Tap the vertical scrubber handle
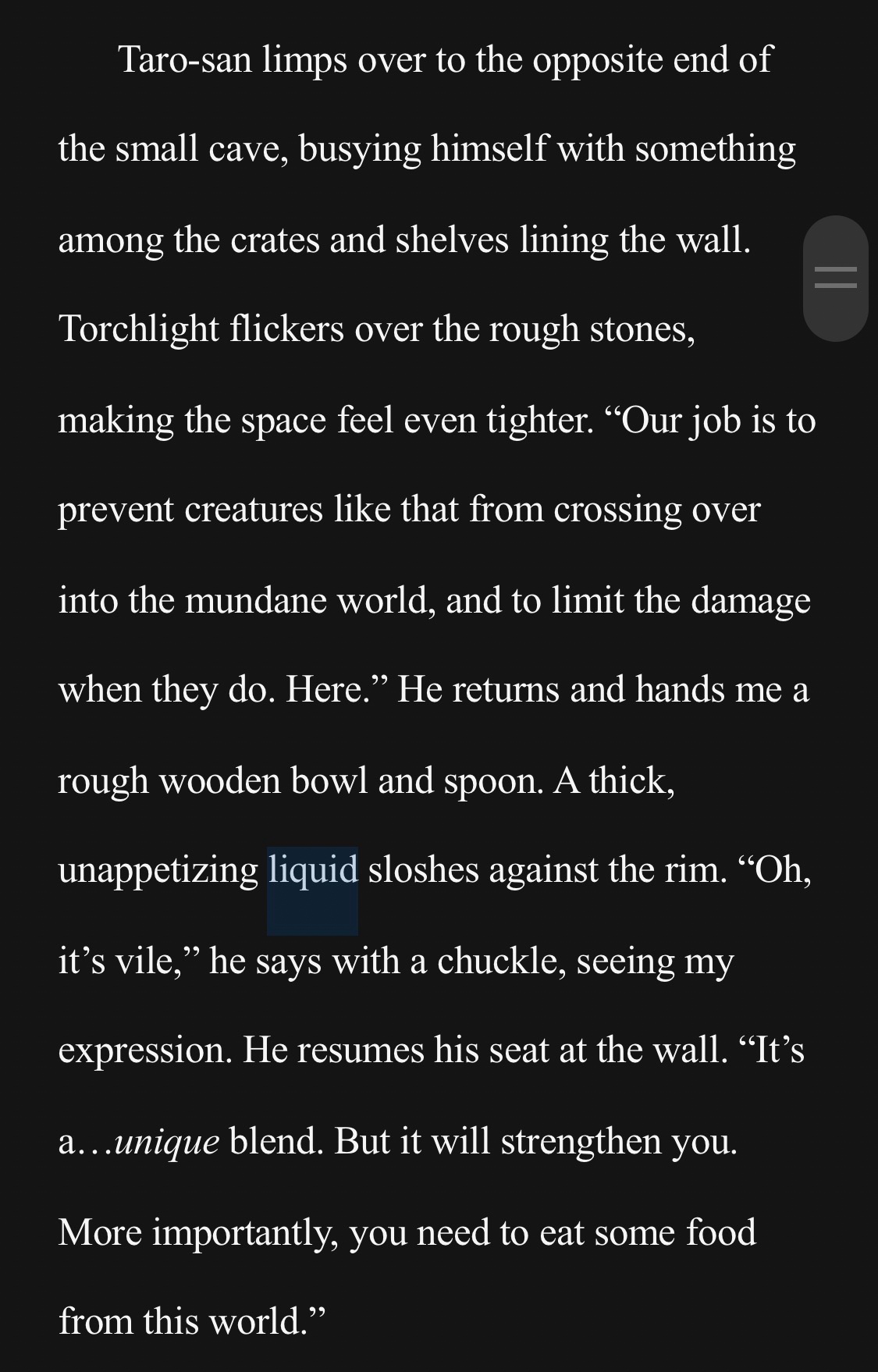 tap(835, 278)
